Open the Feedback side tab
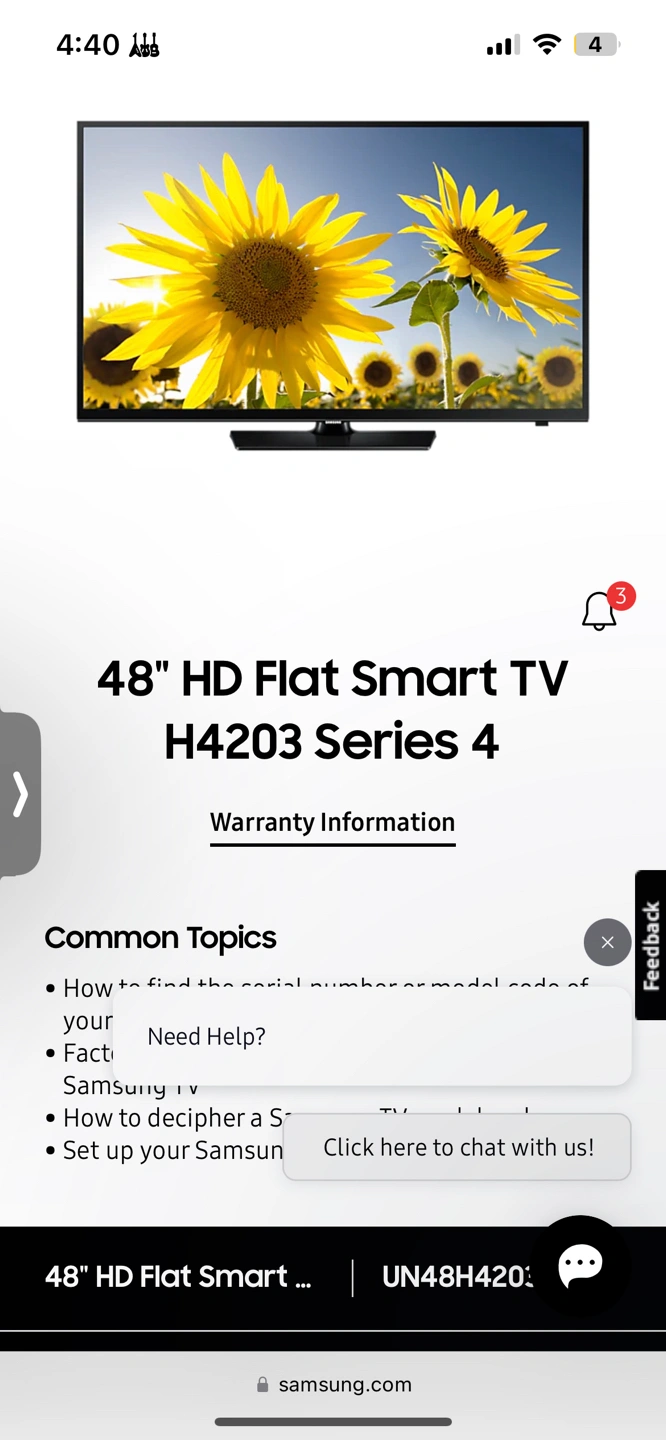Viewport: 666px width, 1440px height. [x=651, y=945]
